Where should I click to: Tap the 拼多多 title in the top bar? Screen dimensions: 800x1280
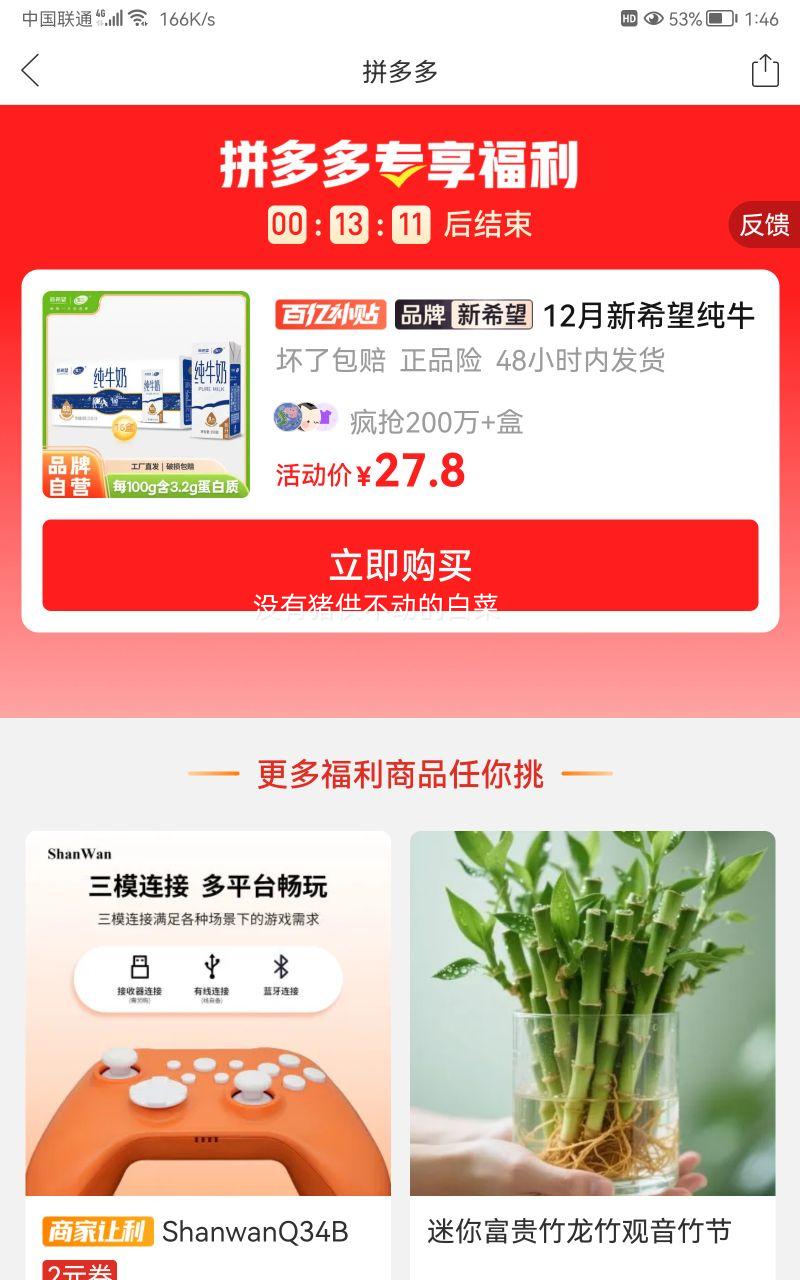coord(400,71)
